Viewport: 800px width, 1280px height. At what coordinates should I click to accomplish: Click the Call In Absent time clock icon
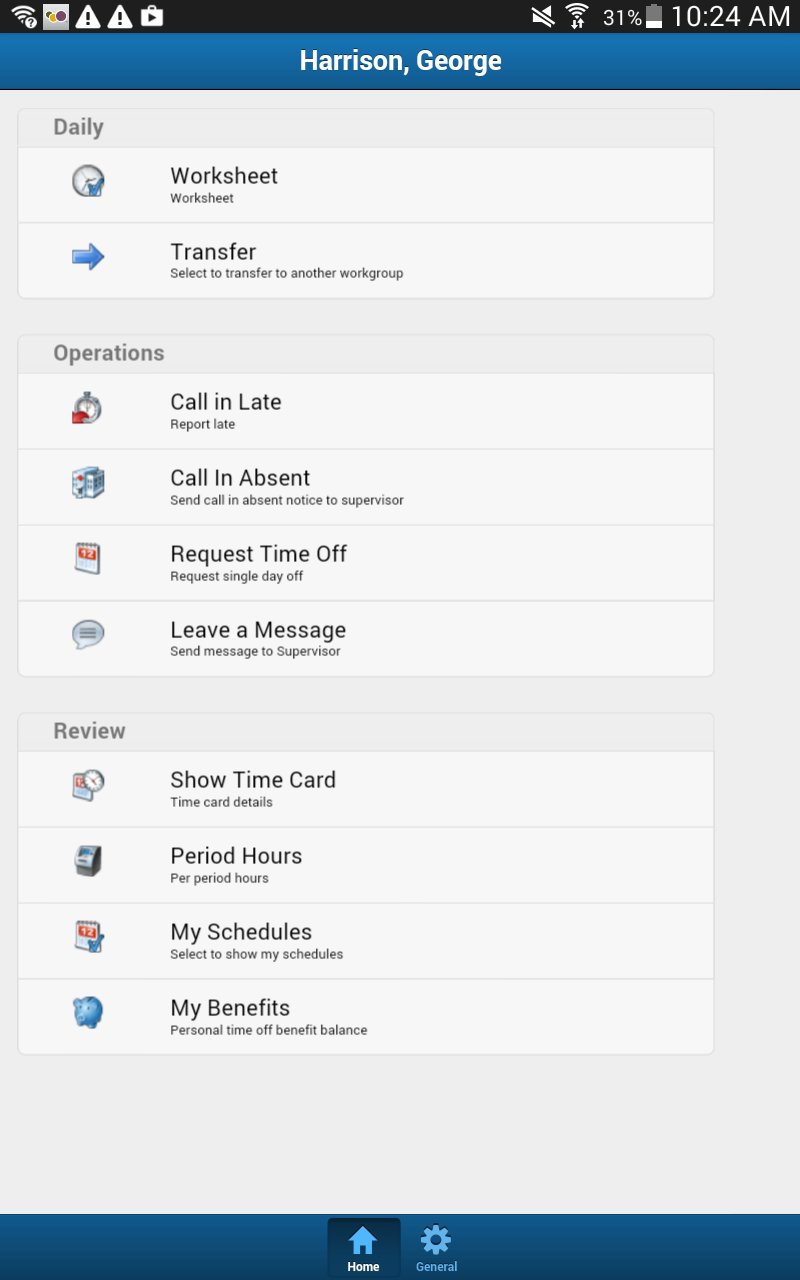pos(88,485)
